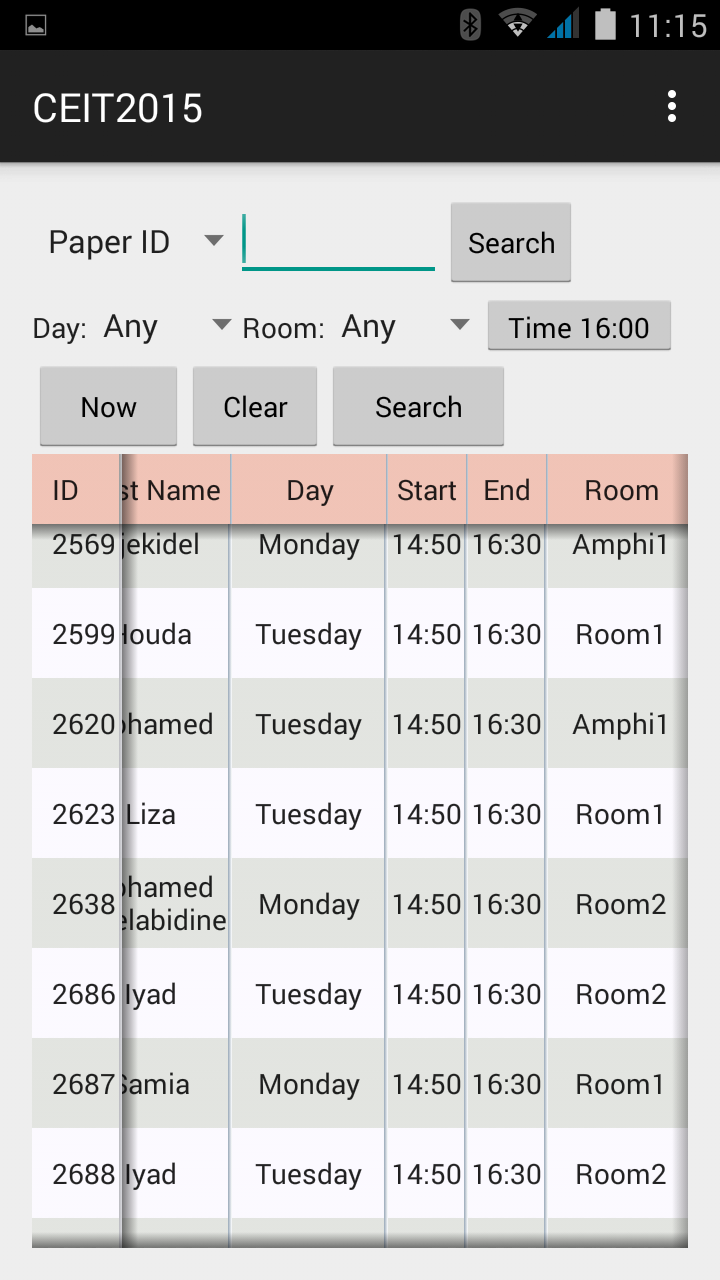Open the row for paper 2620
This screenshot has width=720, height=1280.
(x=360, y=724)
